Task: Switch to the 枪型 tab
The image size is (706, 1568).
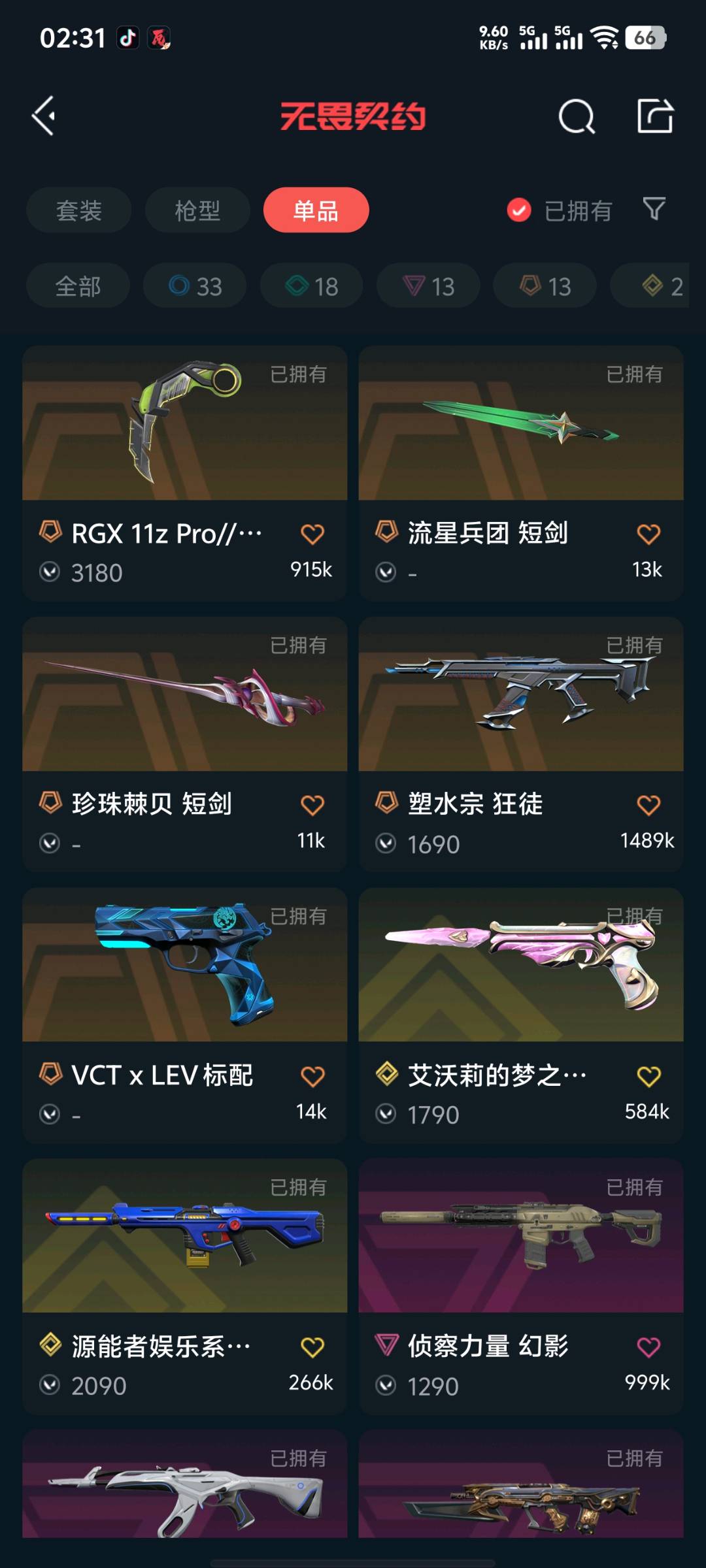Action: [197, 210]
